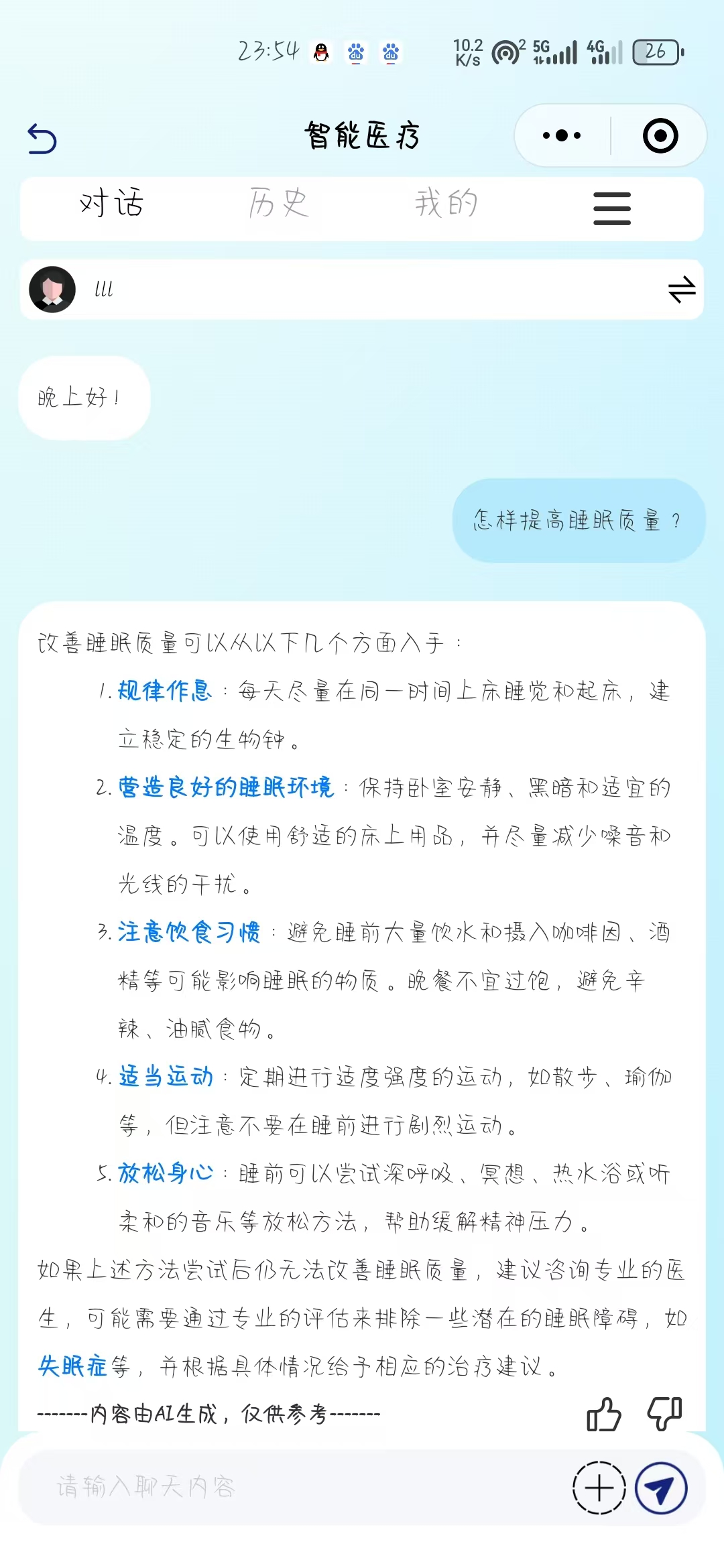
Task: Open the hamburger menu
Action: pos(612,208)
